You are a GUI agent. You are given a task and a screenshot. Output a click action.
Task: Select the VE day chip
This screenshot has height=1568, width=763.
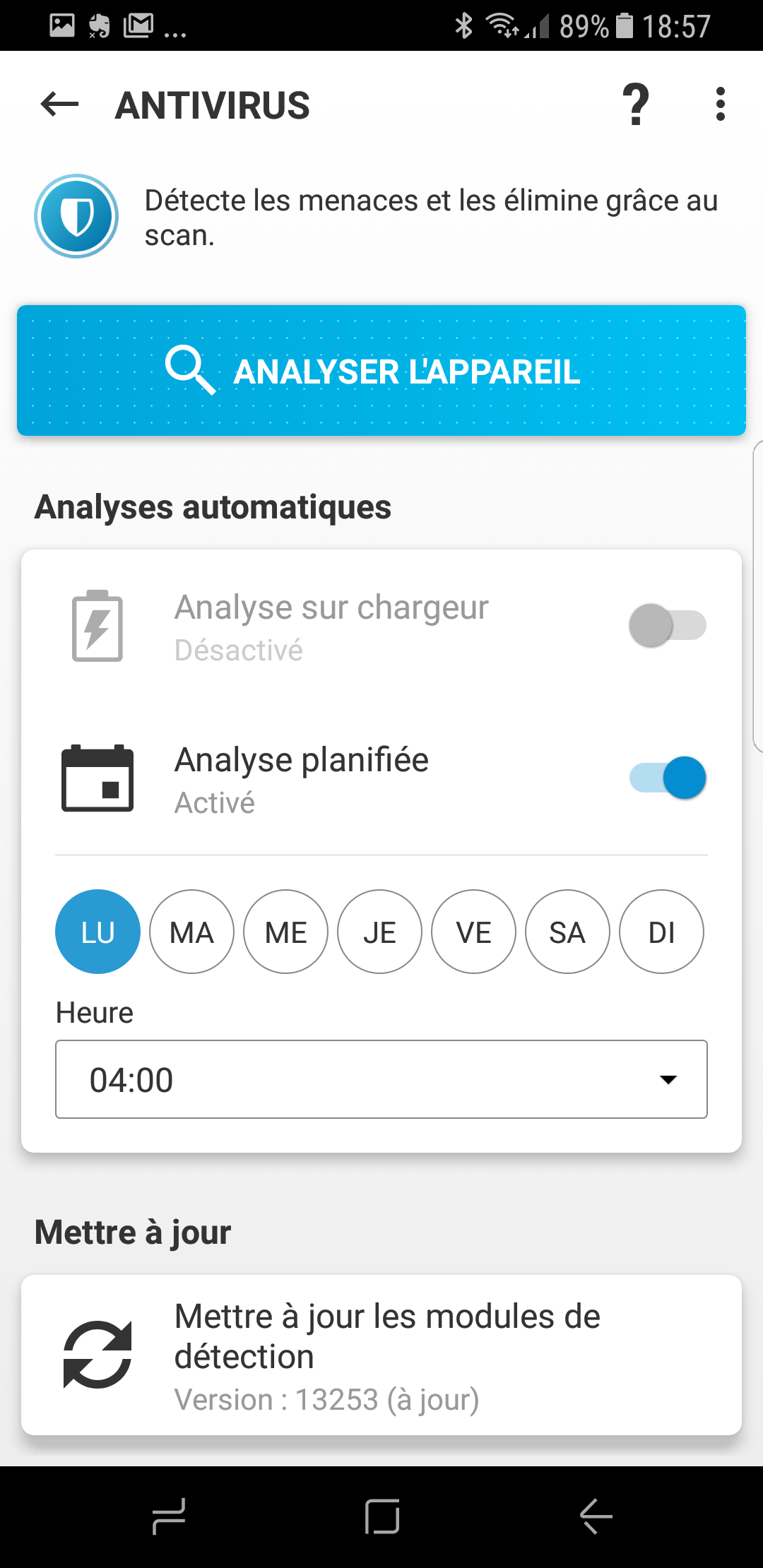473,932
